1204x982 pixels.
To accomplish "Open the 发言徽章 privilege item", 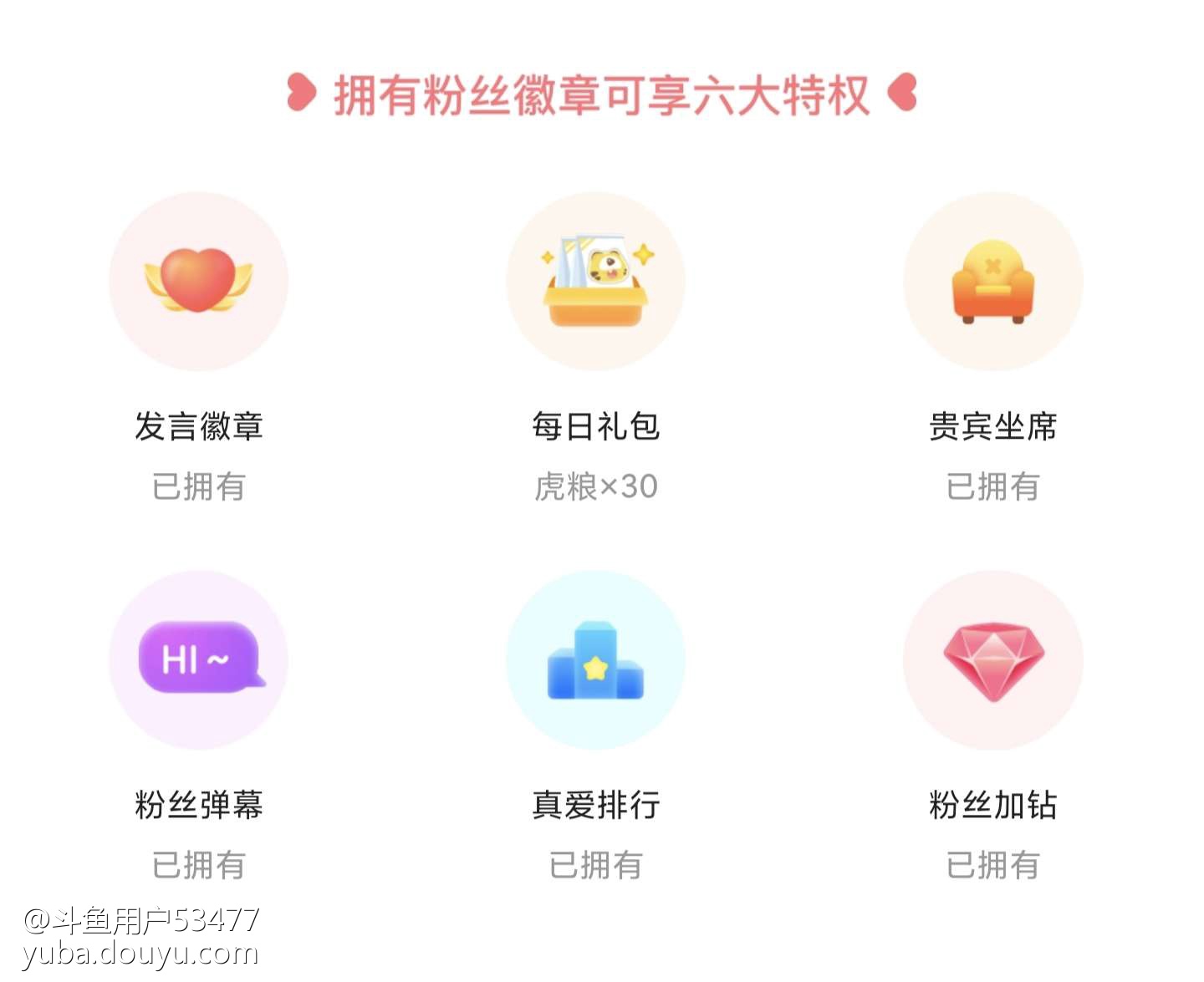I will [x=198, y=282].
